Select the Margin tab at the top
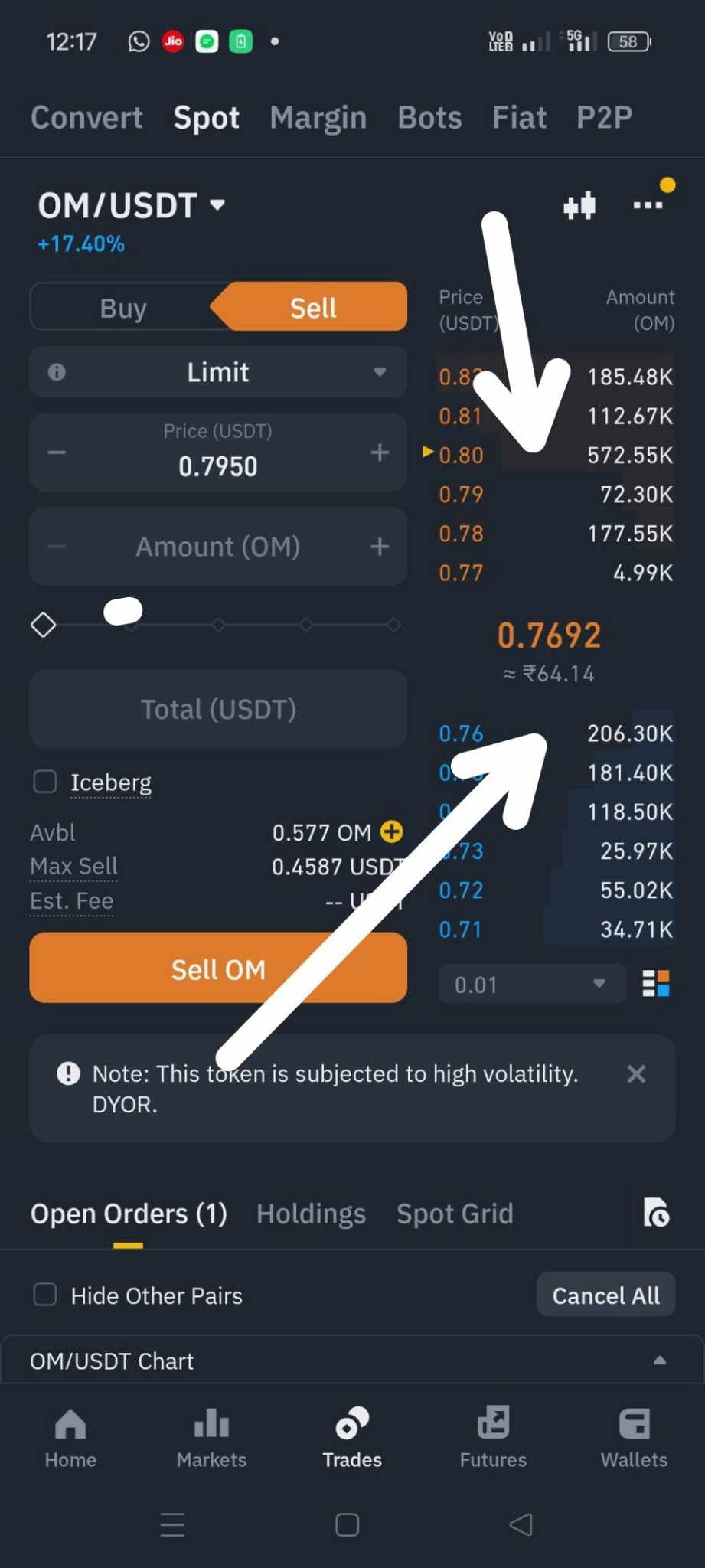 (318, 116)
